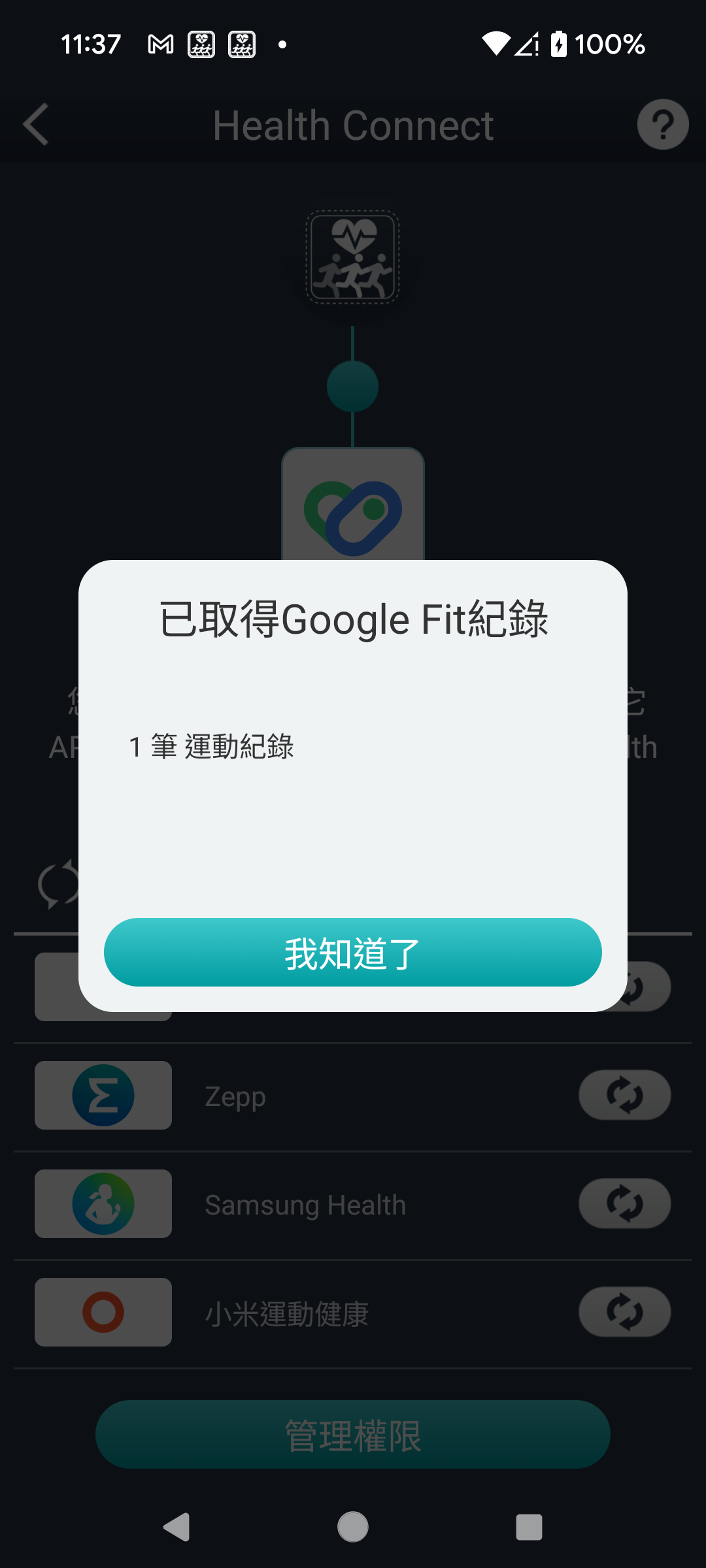Tap the circular refresh arrows on the left
The width and height of the screenshot is (706, 1568).
click(59, 882)
